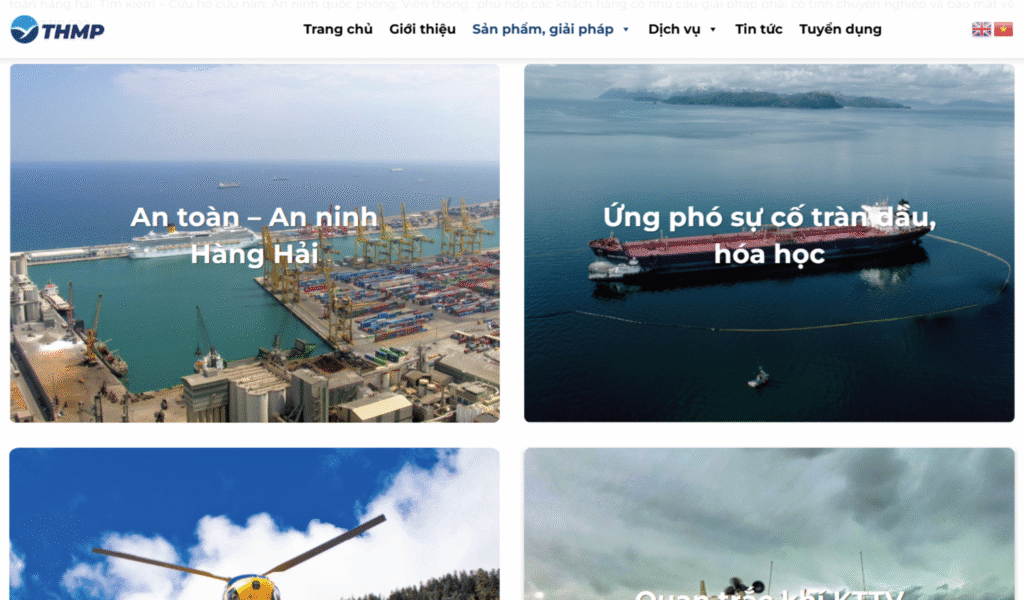
Task: Switch language to English flag
Action: (981, 29)
